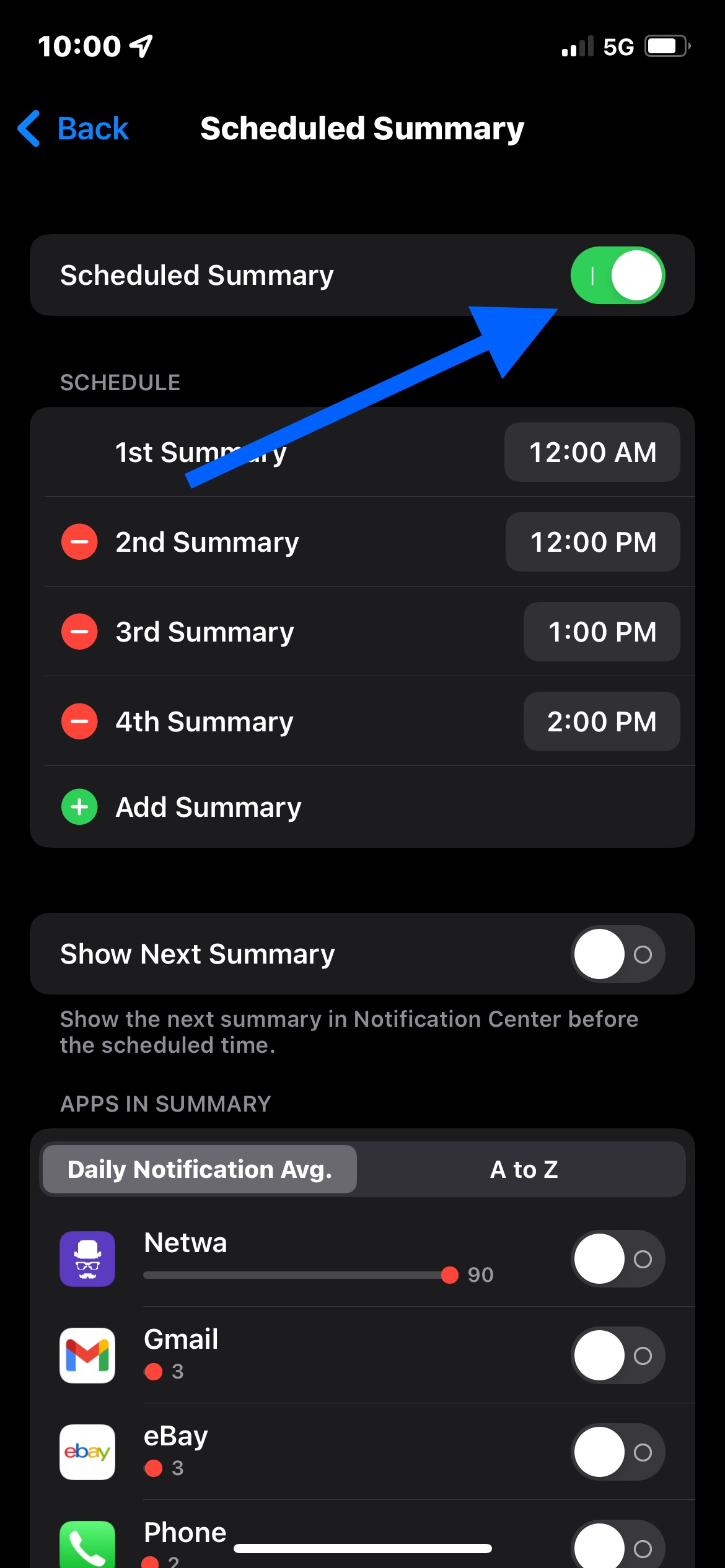Image resolution: width=725 pixels, height=1568 pixels.
Task: Go back to previous settings page
Action: click(73, 129)
